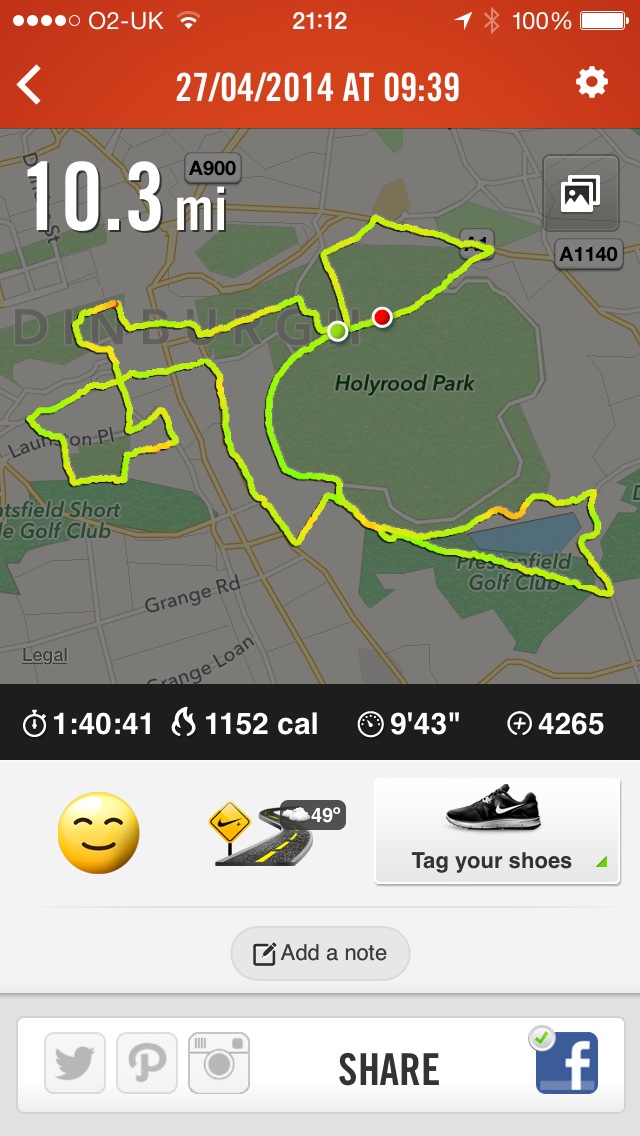
Task: Toggle Facebook sharing for this run
Action: 566,1063
